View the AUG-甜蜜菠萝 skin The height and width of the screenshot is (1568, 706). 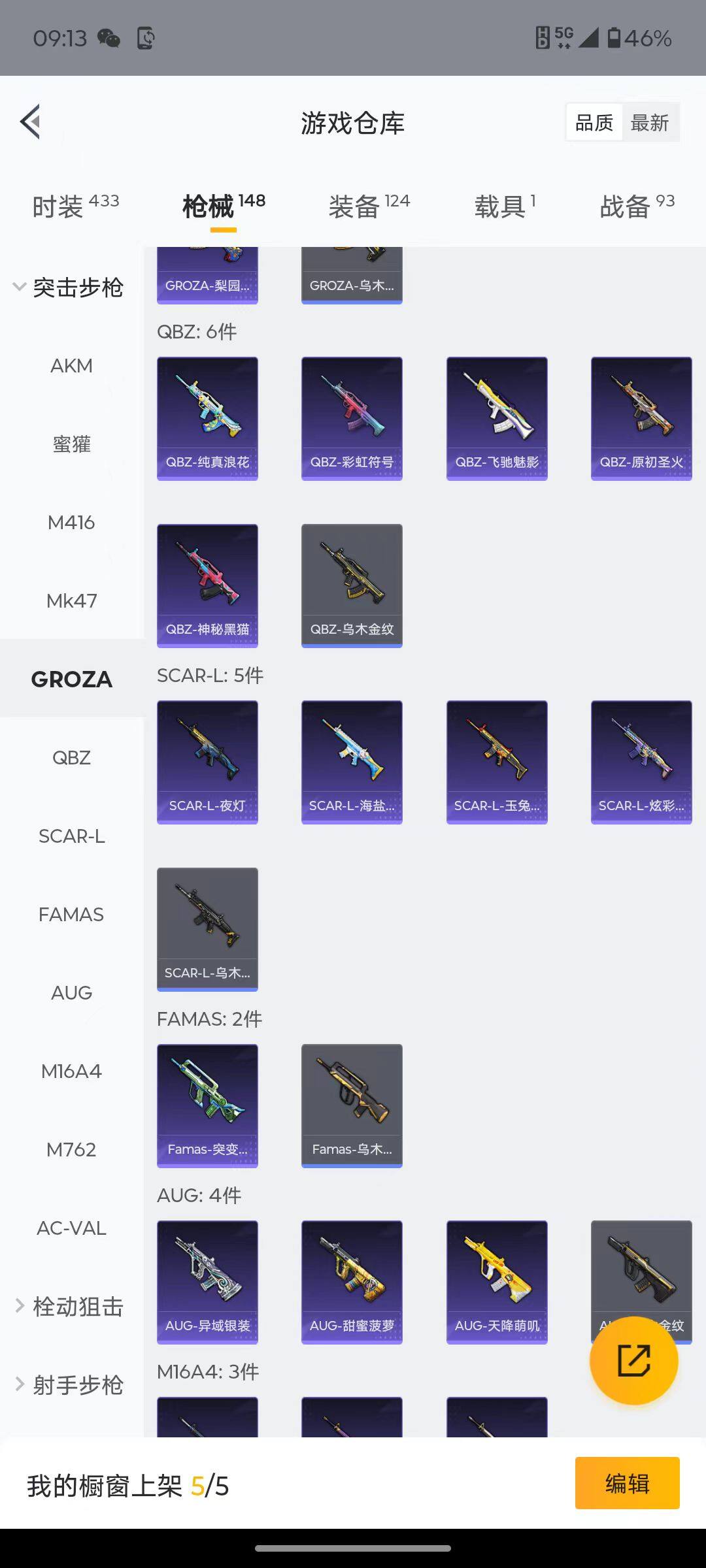point(352,1282)
